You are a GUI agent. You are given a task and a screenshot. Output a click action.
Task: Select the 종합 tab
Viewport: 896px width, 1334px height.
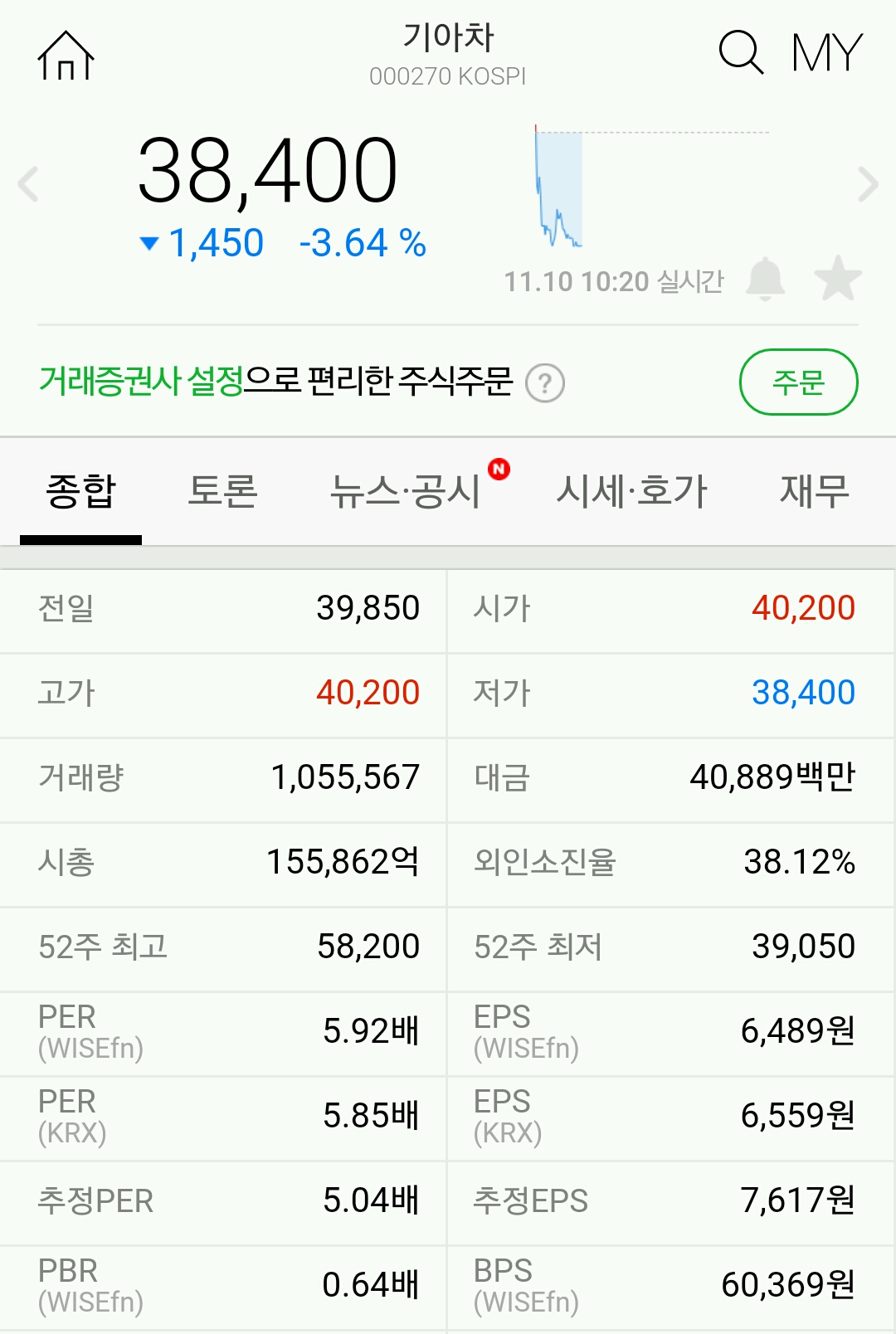[x=80, y=491]
